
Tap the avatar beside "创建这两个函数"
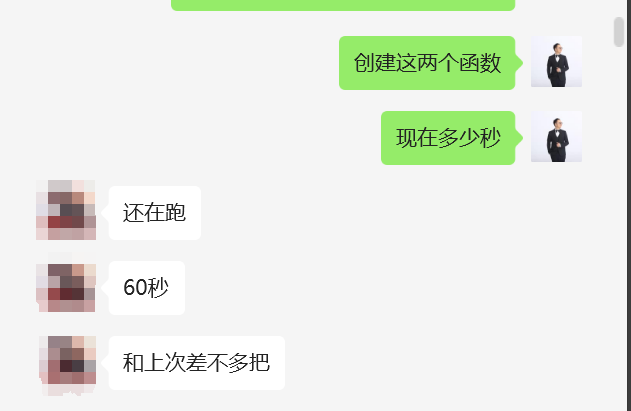tap(556, 62)
